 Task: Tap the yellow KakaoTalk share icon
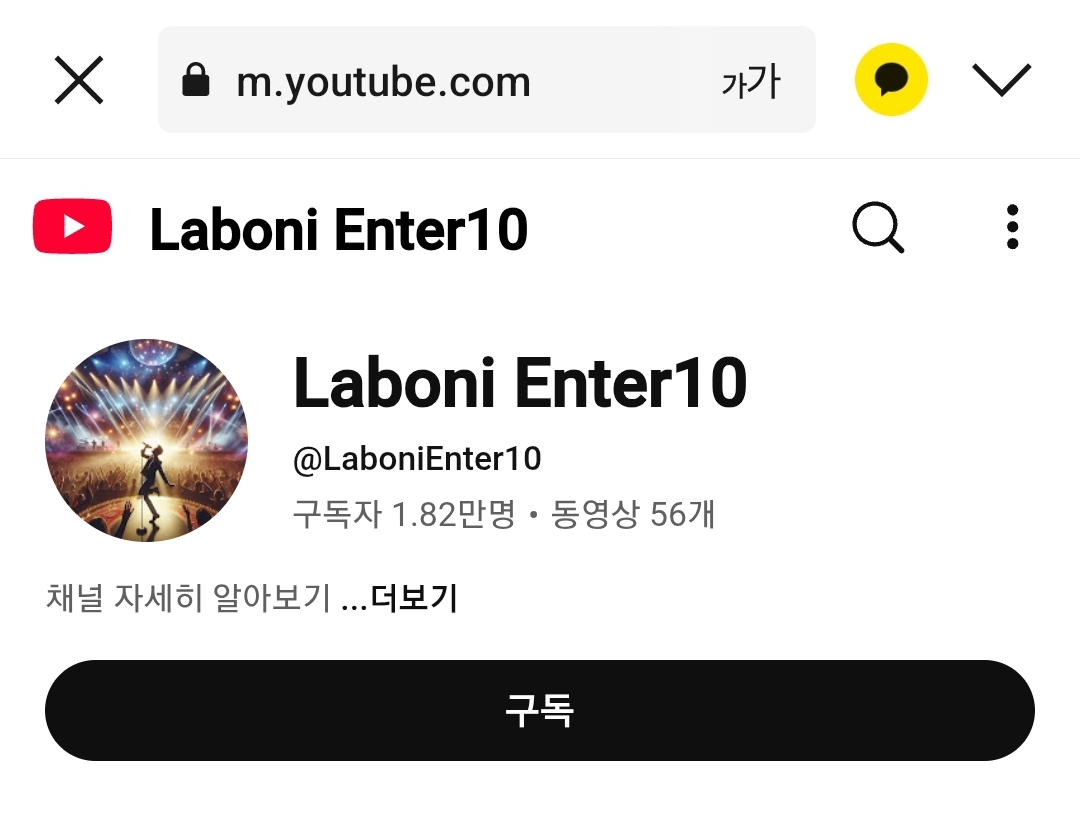[891, 80]
